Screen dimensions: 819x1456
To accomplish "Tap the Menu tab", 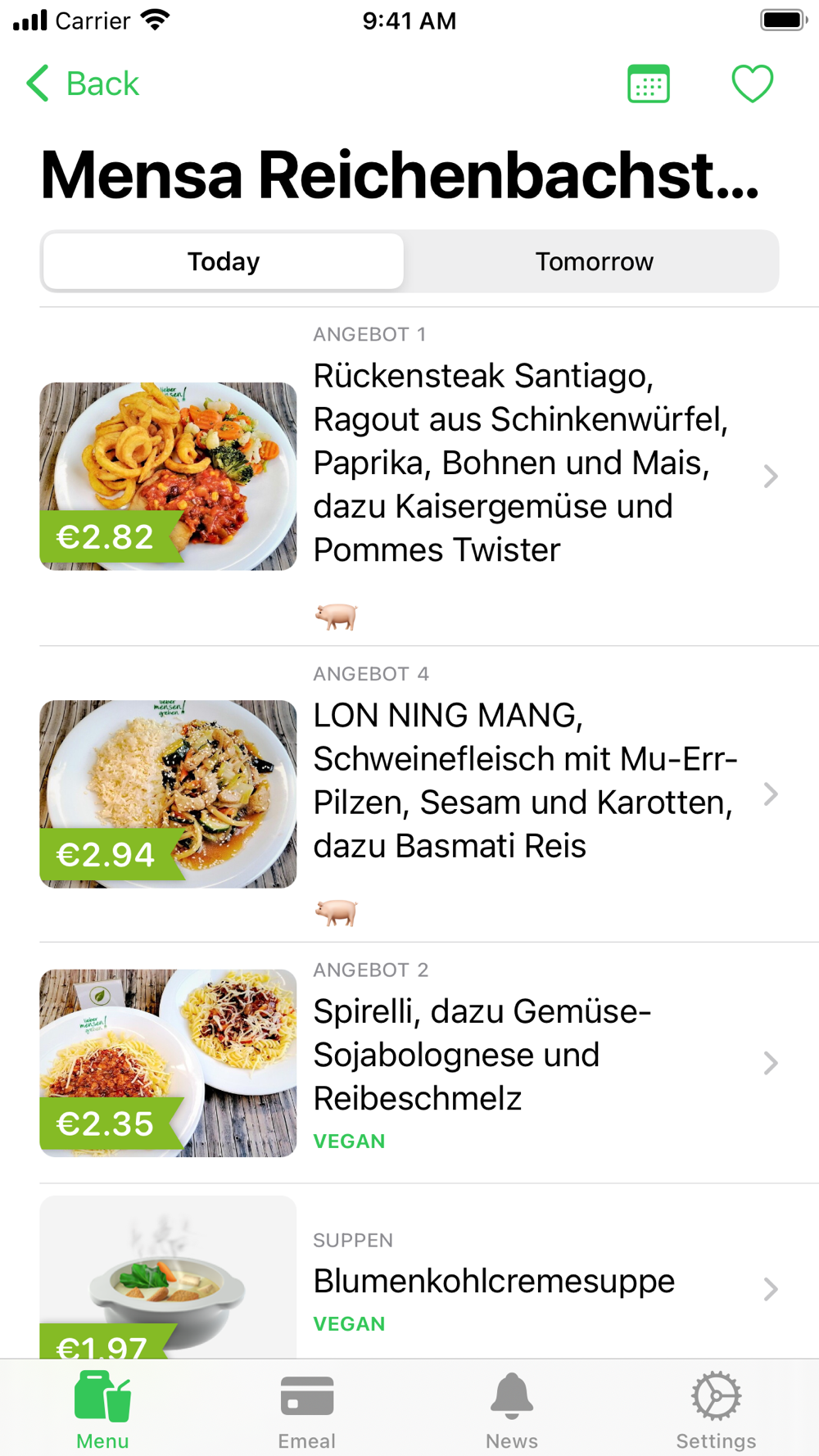I will coord(102,1410).
